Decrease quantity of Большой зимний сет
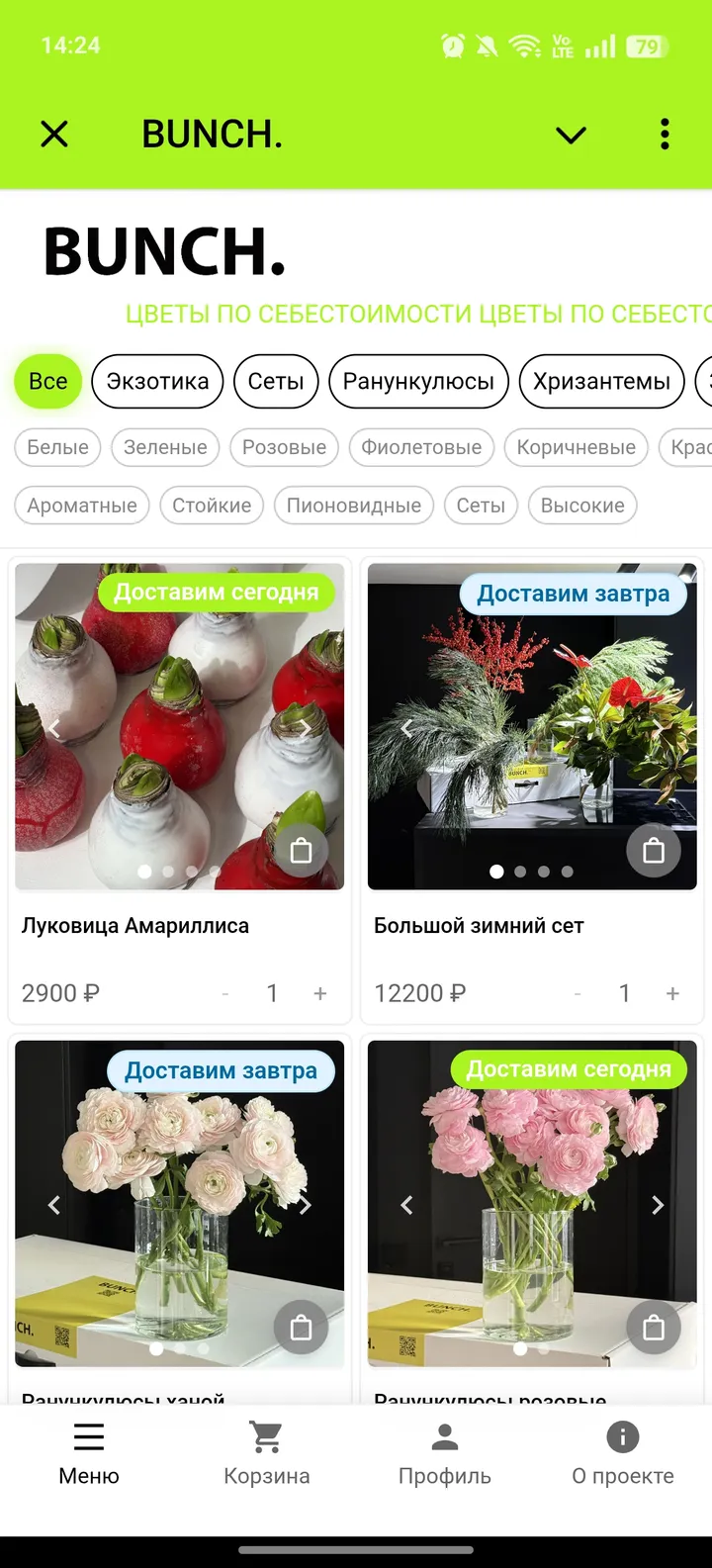The height and width of the screenshot is (1568, 712). (578, 993)
